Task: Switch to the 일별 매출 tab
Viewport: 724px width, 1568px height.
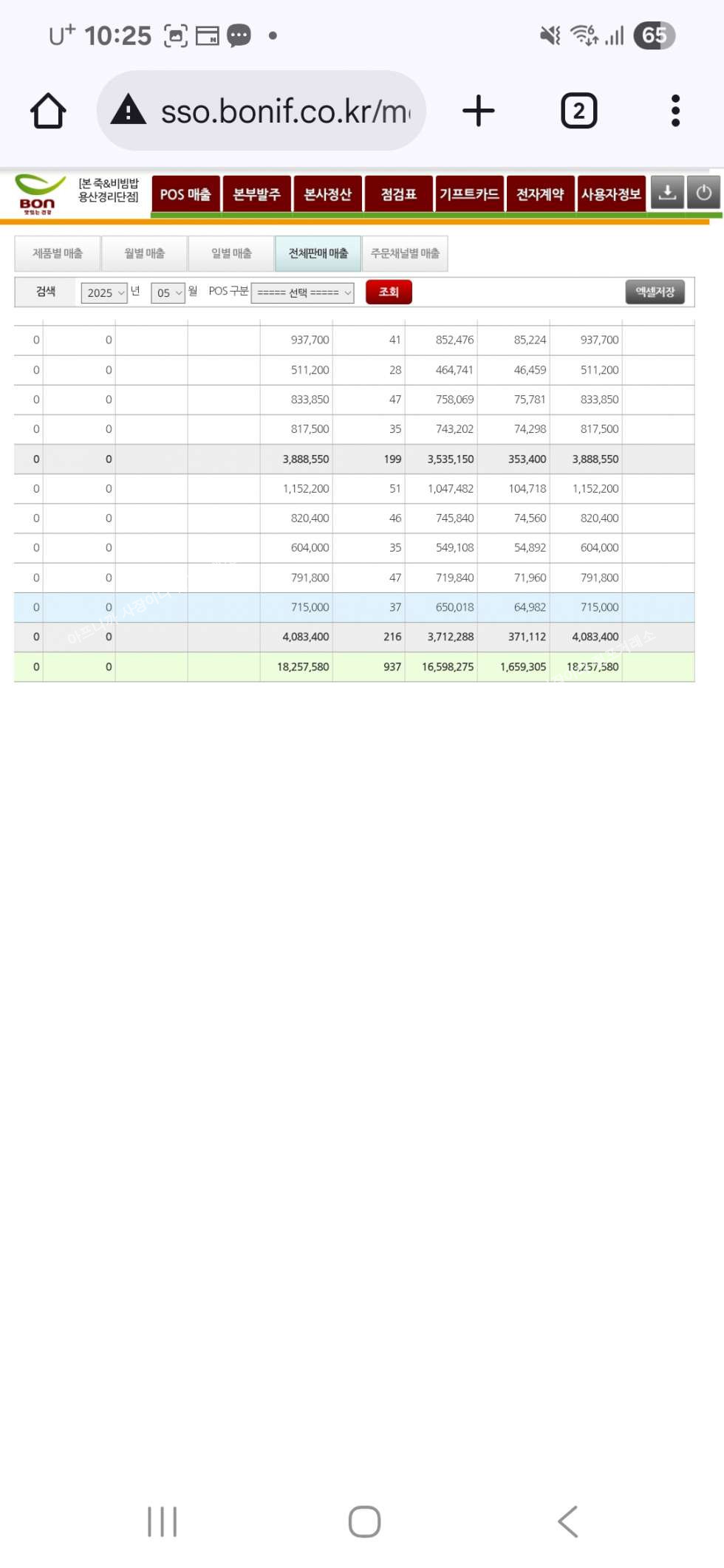Action: (231, 253)
